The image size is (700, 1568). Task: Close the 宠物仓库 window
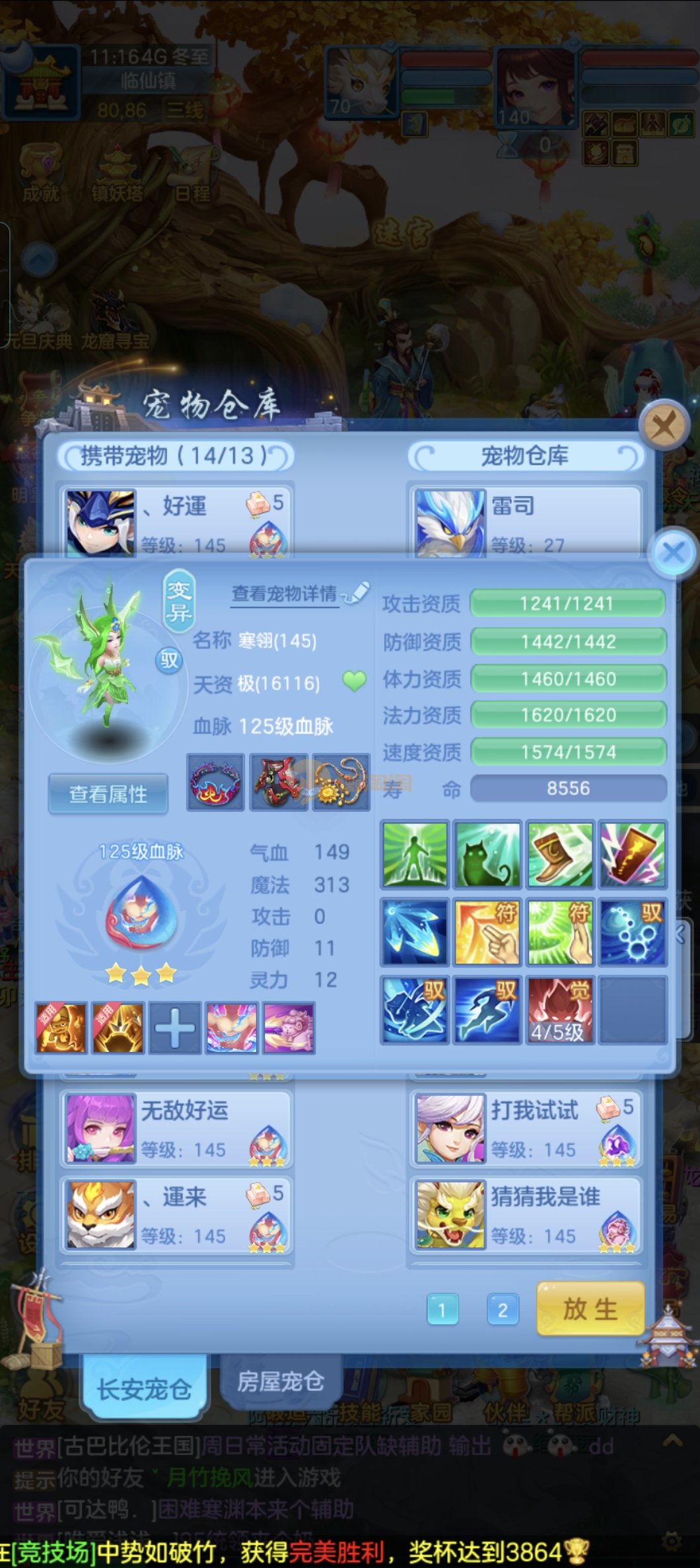pos(663,426)
